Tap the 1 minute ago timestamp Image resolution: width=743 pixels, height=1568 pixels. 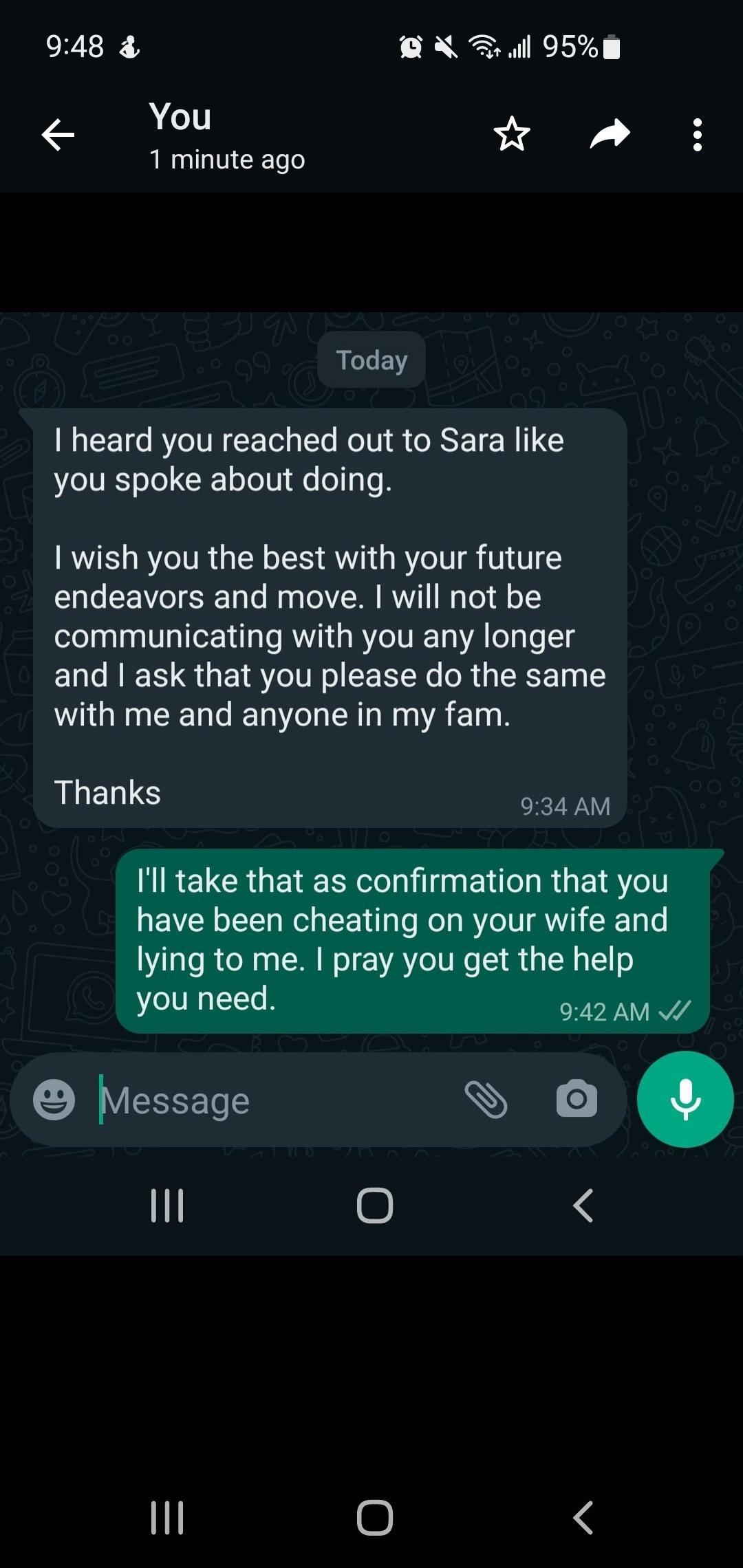[x=227, y=159]
